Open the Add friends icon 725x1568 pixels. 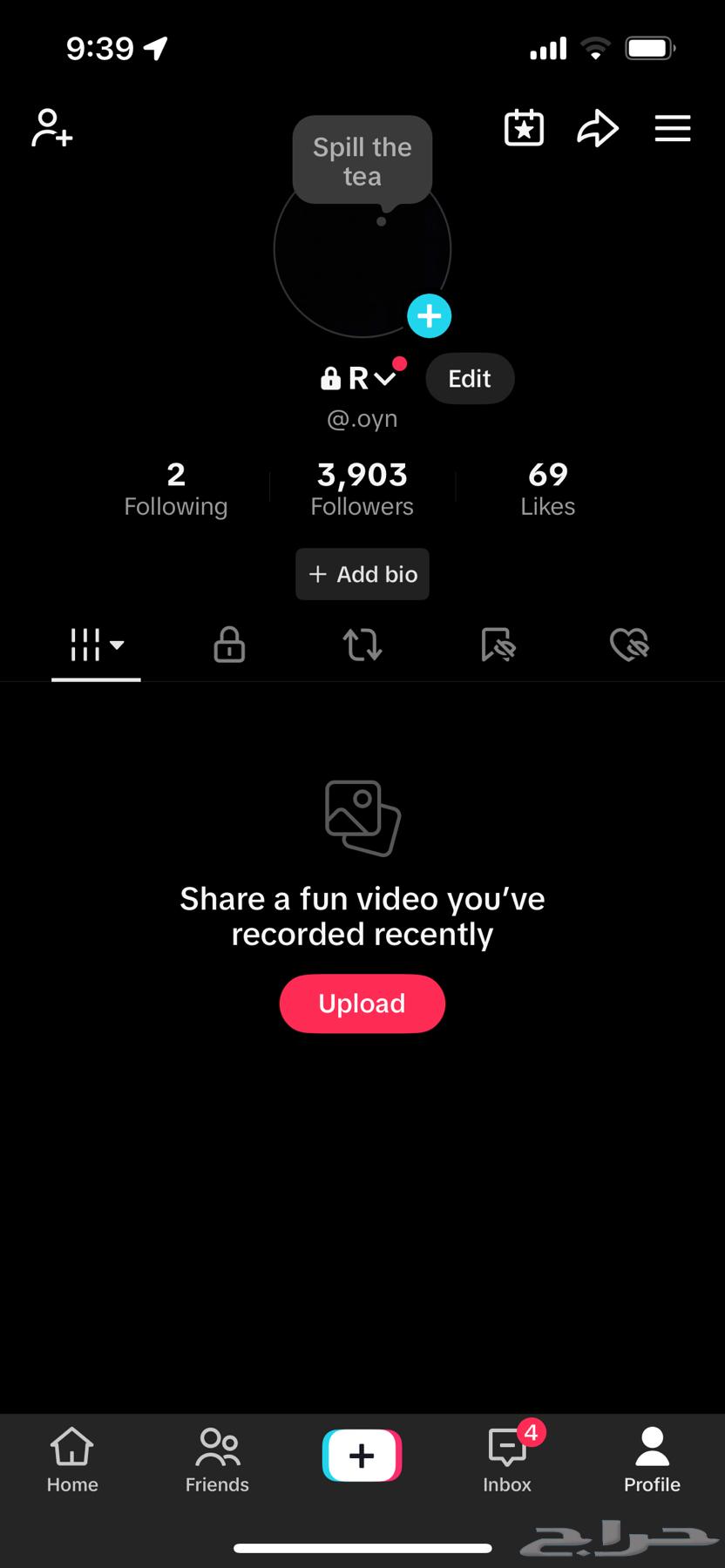click(51, 128)
